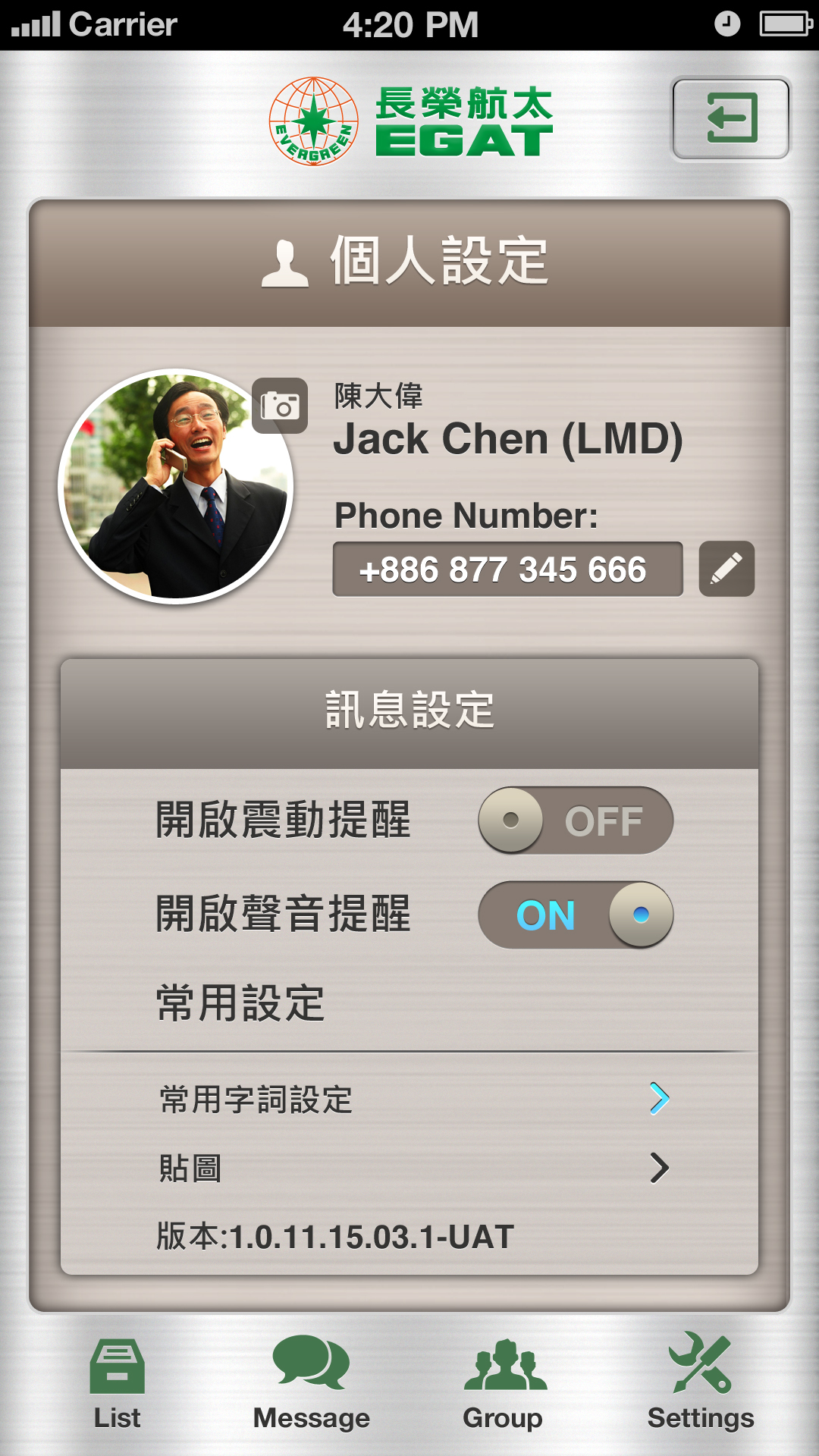Image resolution: width=819 pixels, height=1456 pixels.
Task: Switch OFF toggle next to 開啟震動提醒 to ON
Action: pos(575,821)
